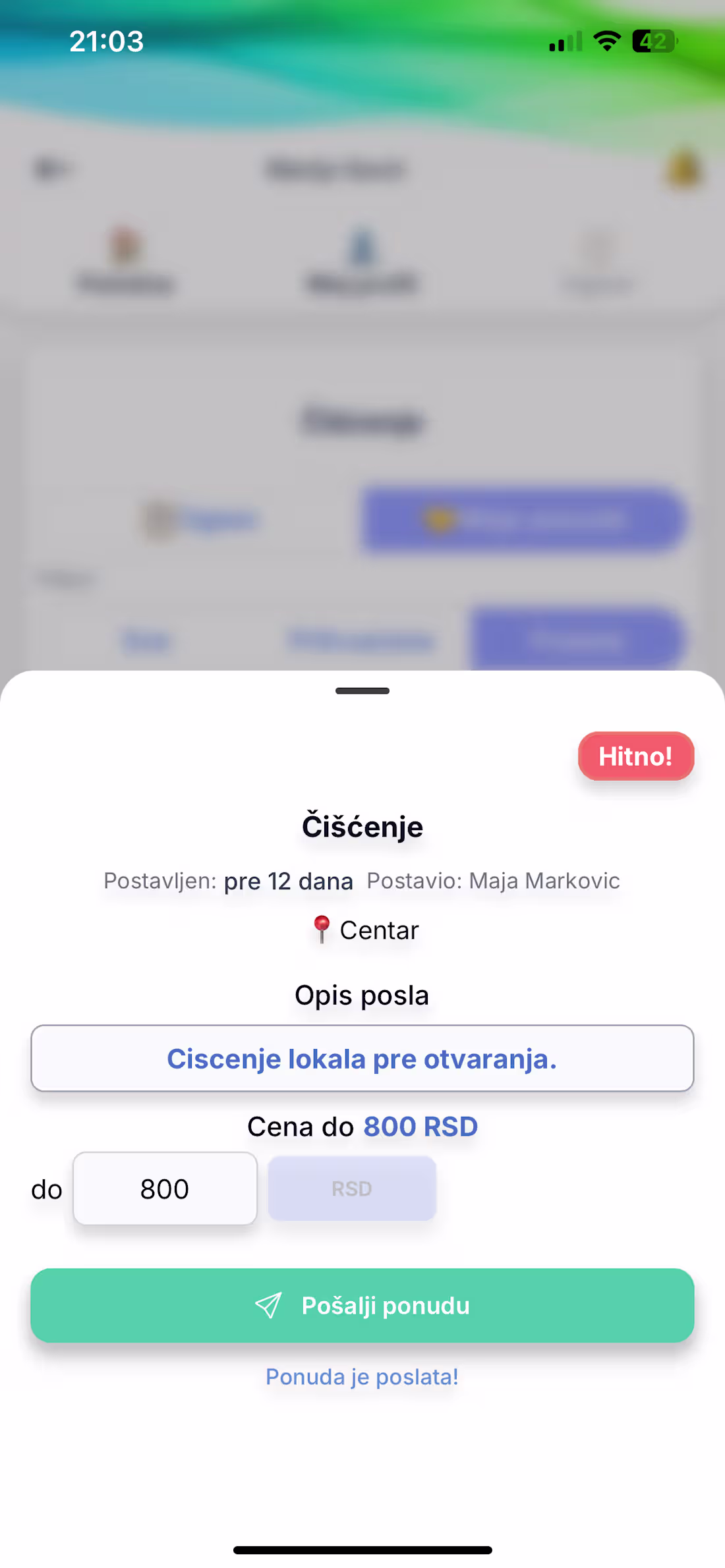Tap the Hitno! urgency badge
Screen dimensions: 725x1568
635,756
